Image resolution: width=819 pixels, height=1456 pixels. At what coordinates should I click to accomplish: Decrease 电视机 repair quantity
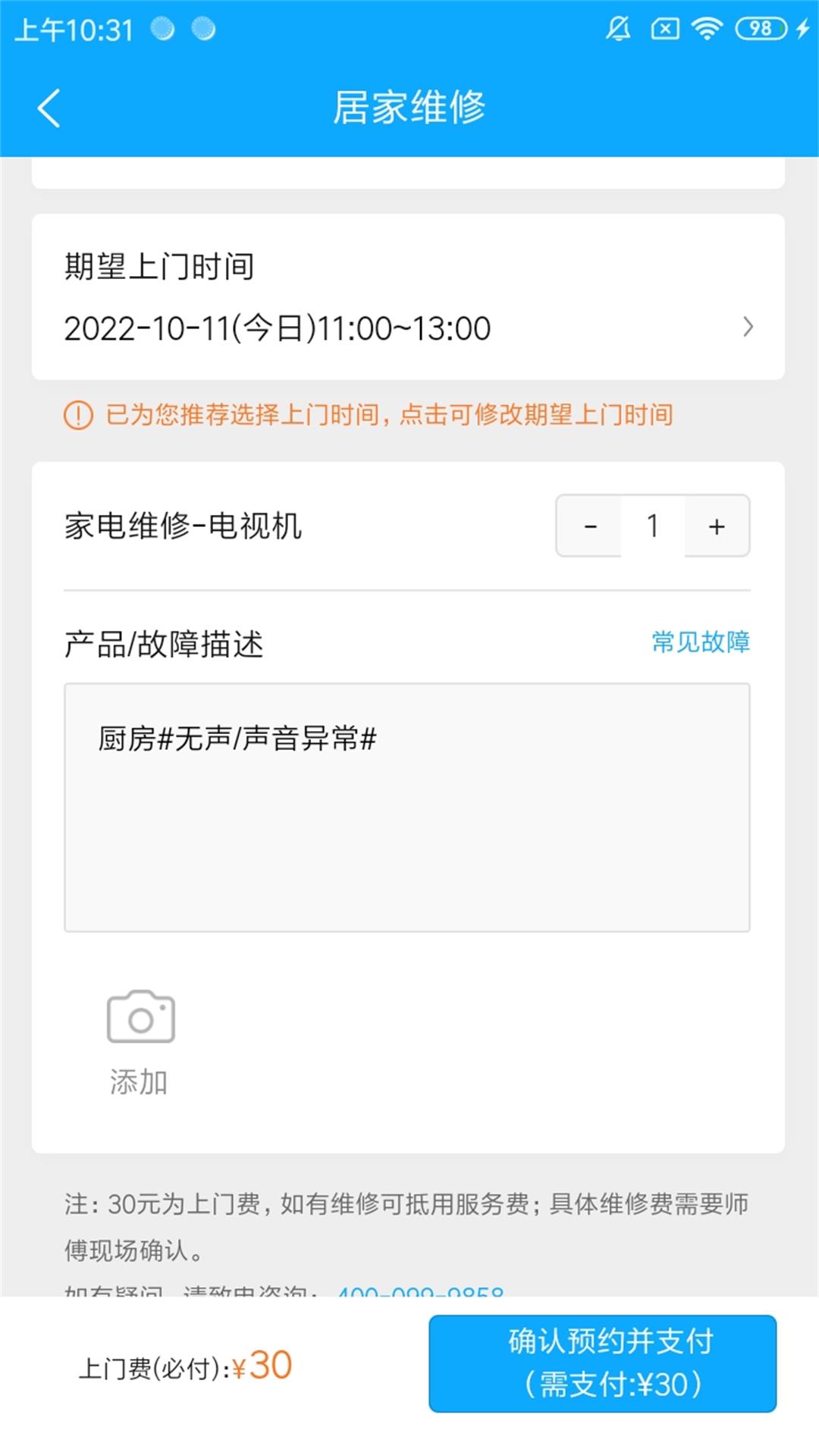590,526
